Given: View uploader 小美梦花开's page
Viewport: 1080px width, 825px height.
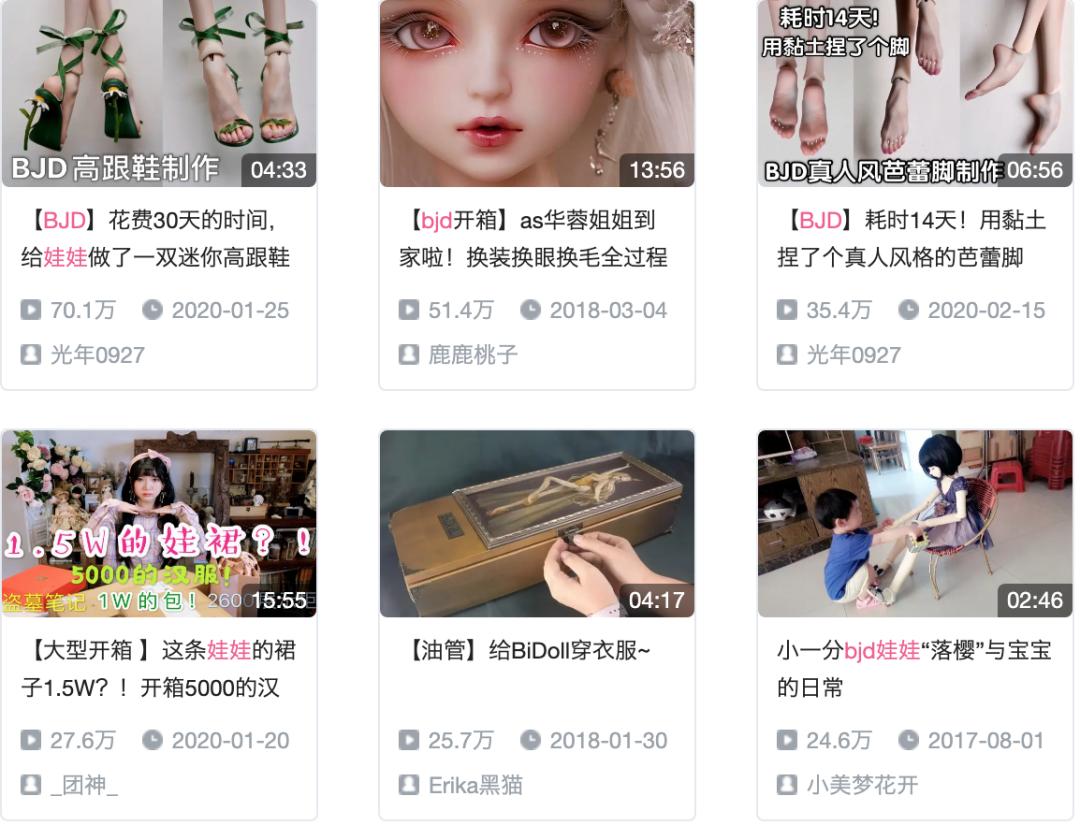Looking at the screenshot, I should pyautogui.click(x=862, y=785).
